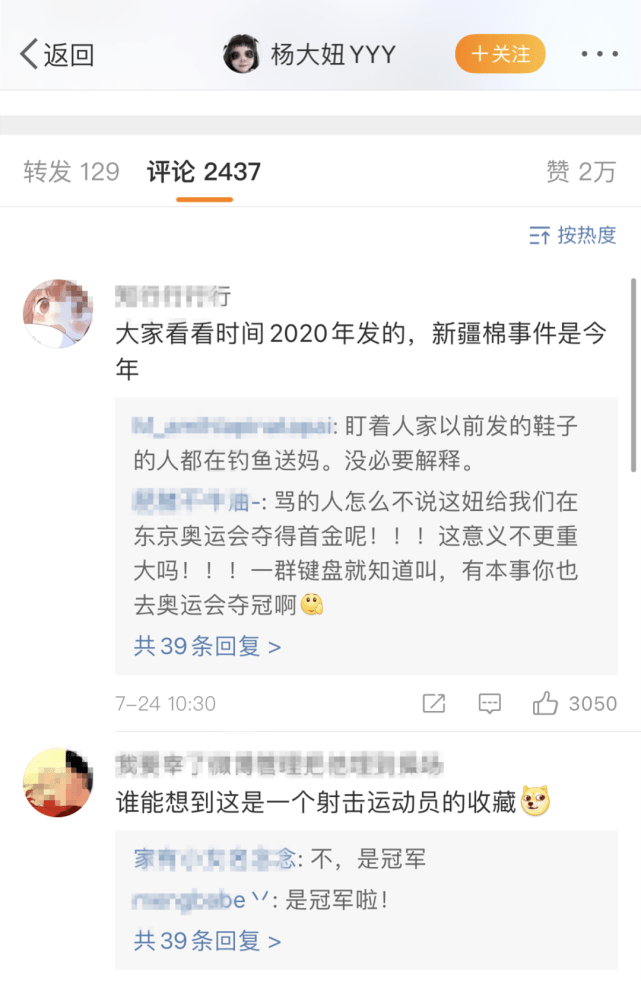Go back with the 返回 arrow
This screenshot has width=641, height=981.
57,54
